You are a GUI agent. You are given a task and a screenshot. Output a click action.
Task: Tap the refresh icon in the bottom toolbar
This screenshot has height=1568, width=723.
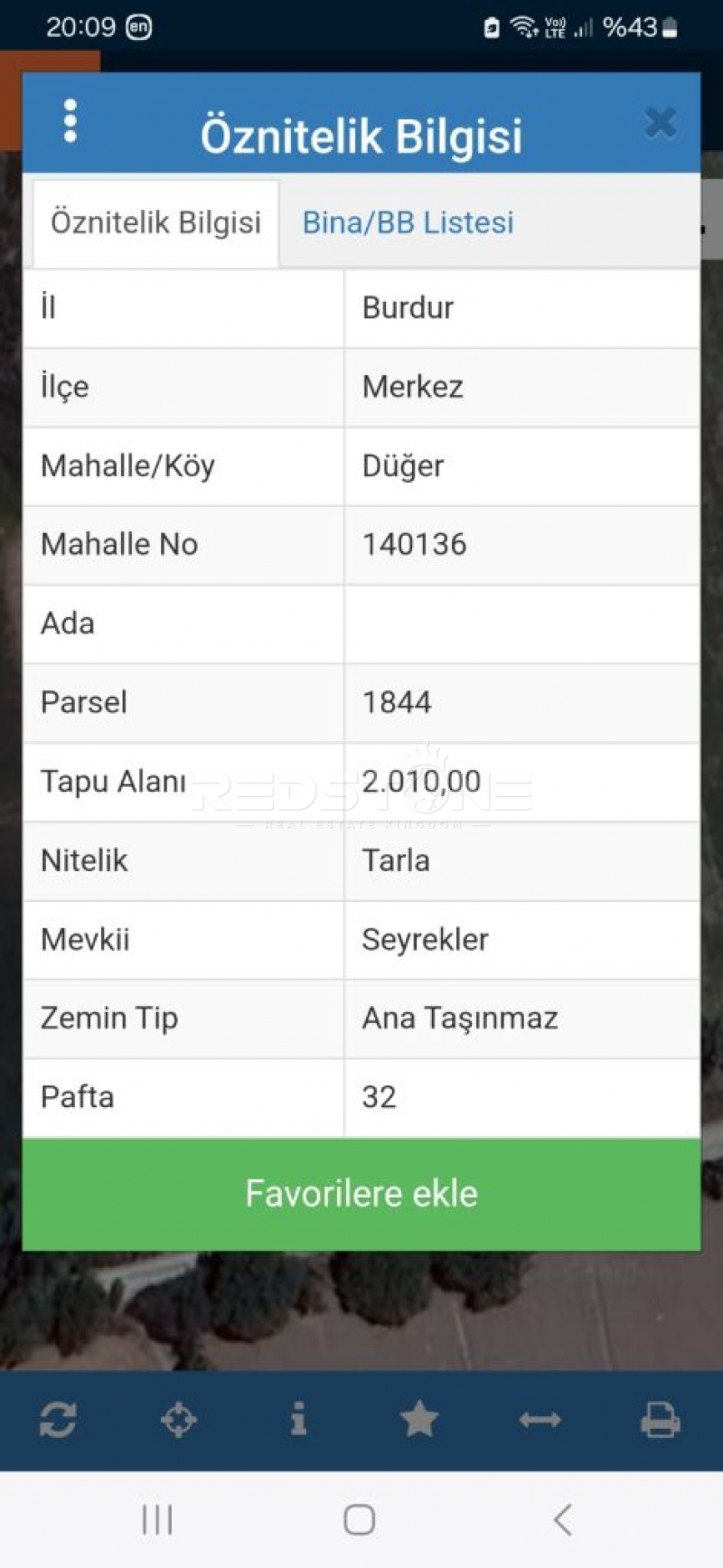pos(58,1420)
